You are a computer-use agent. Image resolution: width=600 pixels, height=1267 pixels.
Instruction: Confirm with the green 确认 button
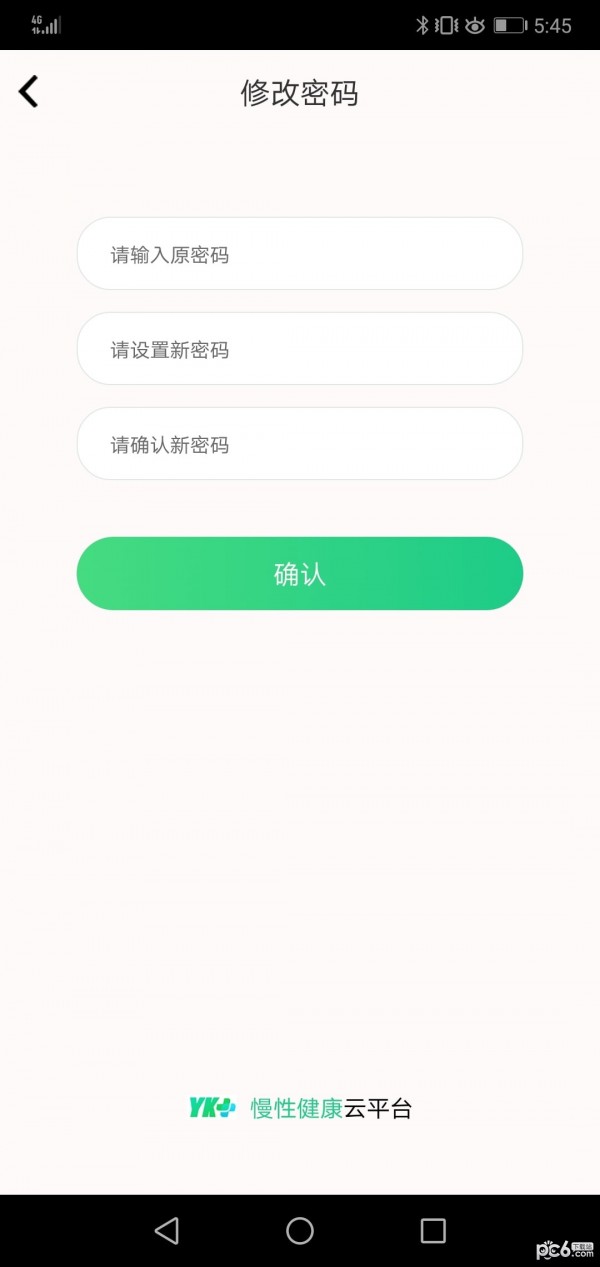[300, 573]
